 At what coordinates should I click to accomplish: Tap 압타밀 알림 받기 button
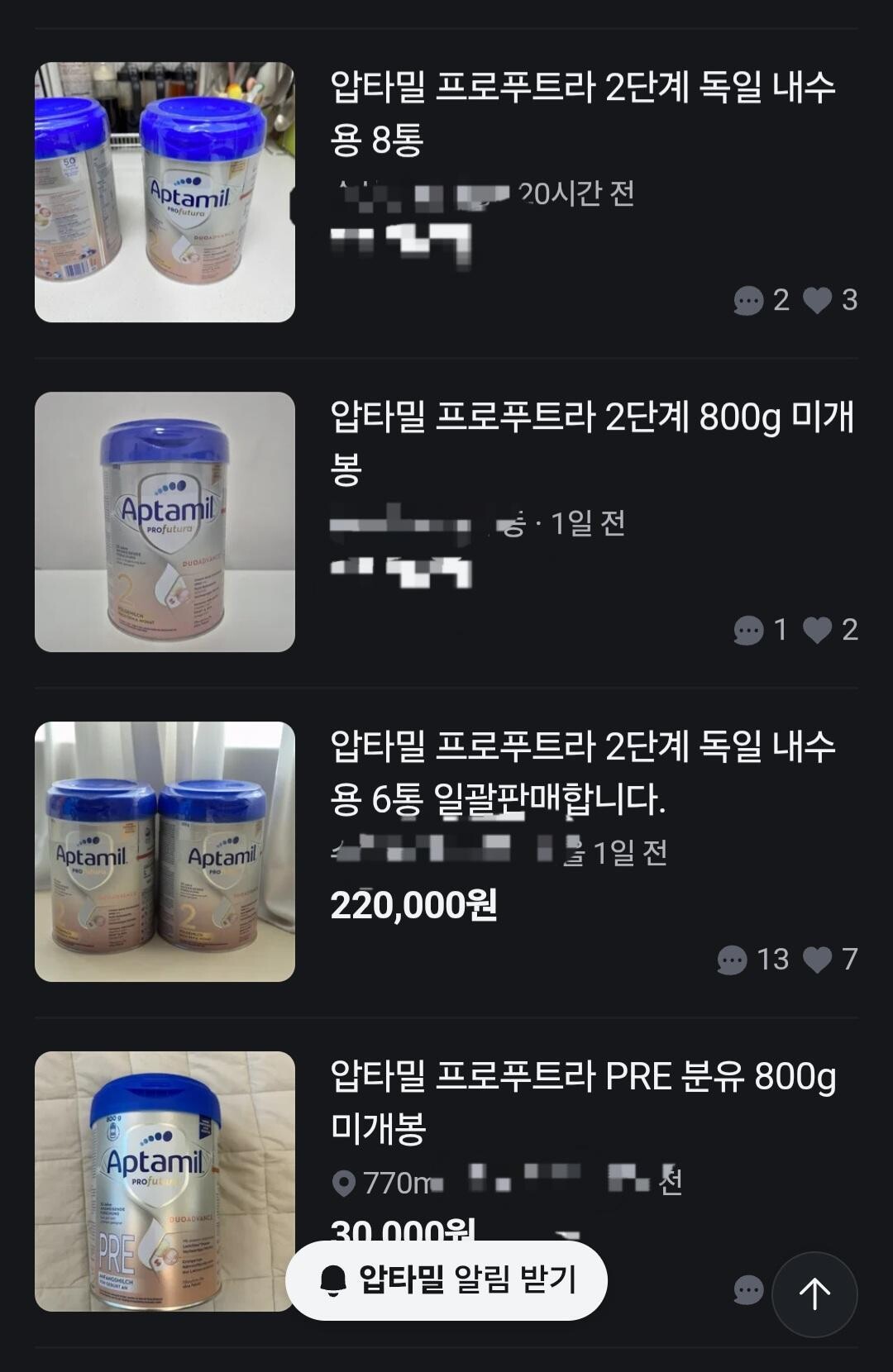coord(446,1279)
